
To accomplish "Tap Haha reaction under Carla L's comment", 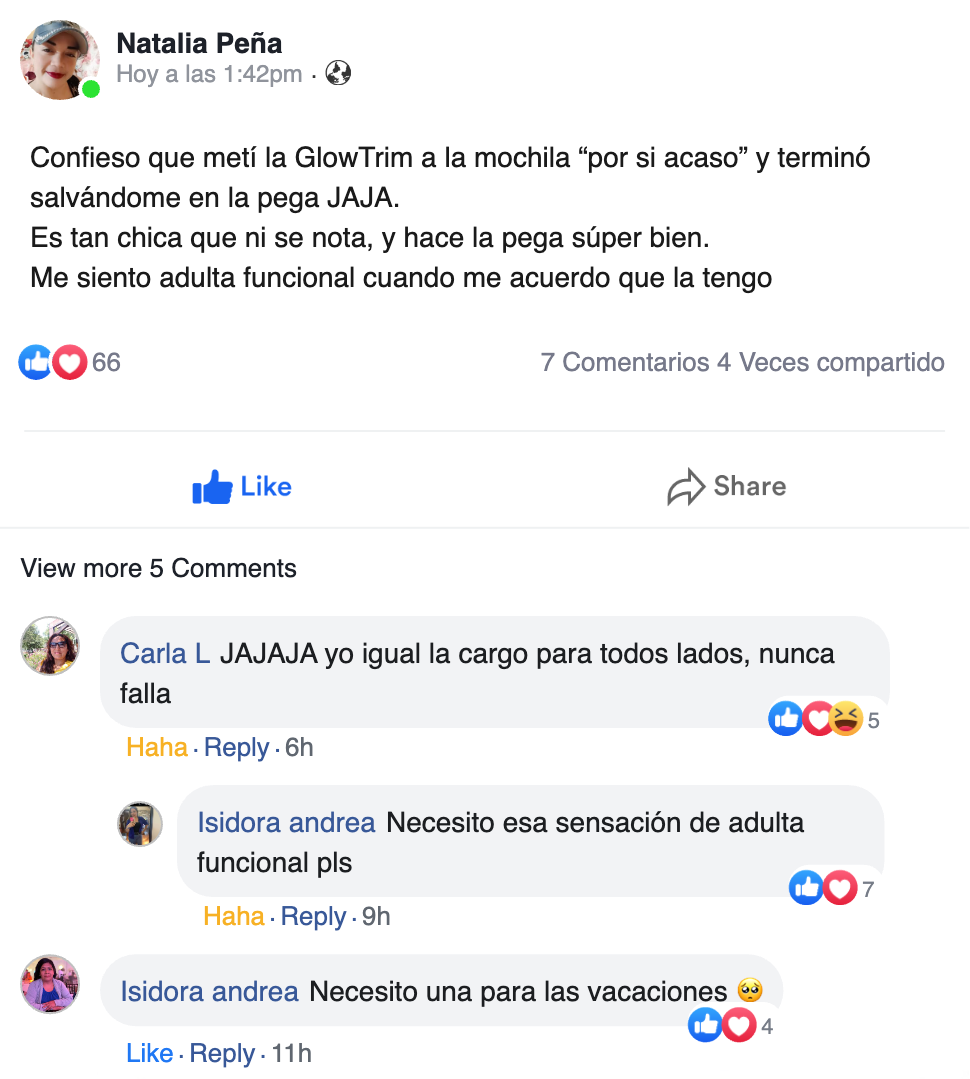I will (157, 747).
